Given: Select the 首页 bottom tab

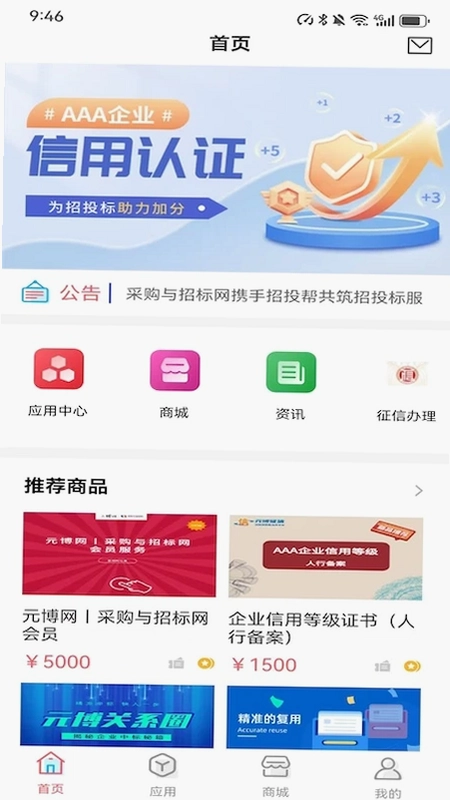Looking at the screenshot, I should [x=51, y=772].
